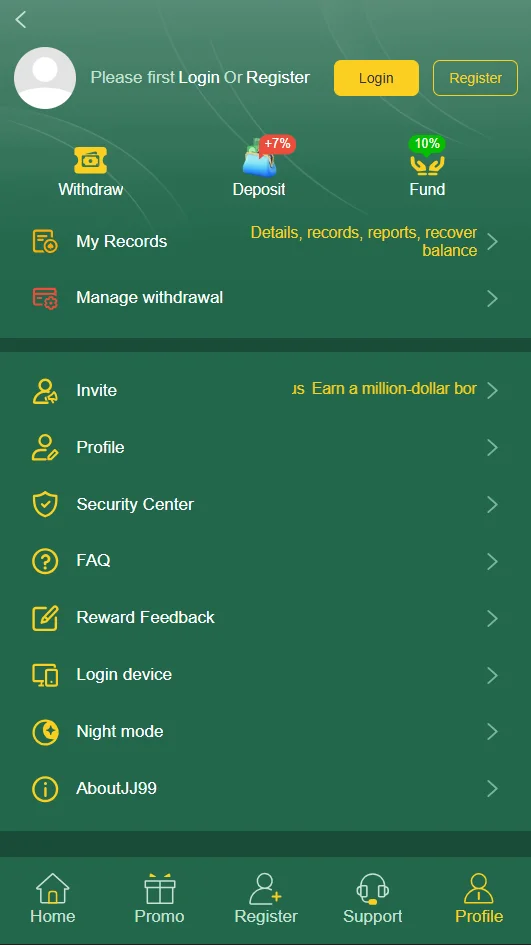Open the Night mode row

click(x=265, y=732)
